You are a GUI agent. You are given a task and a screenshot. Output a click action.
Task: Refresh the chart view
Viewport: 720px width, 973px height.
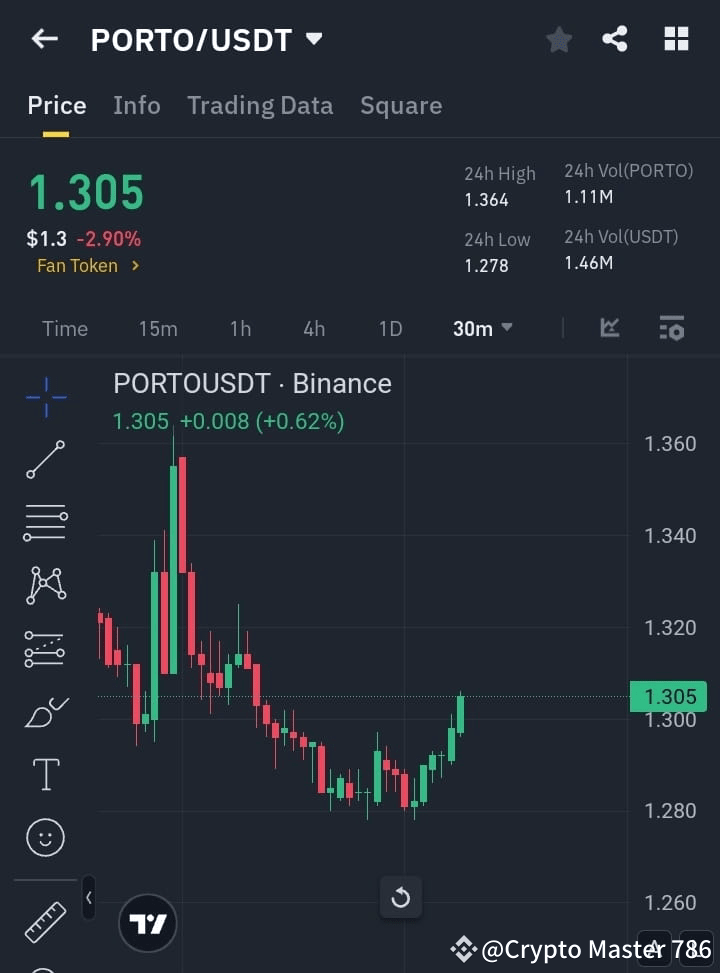tap(401, 897)
